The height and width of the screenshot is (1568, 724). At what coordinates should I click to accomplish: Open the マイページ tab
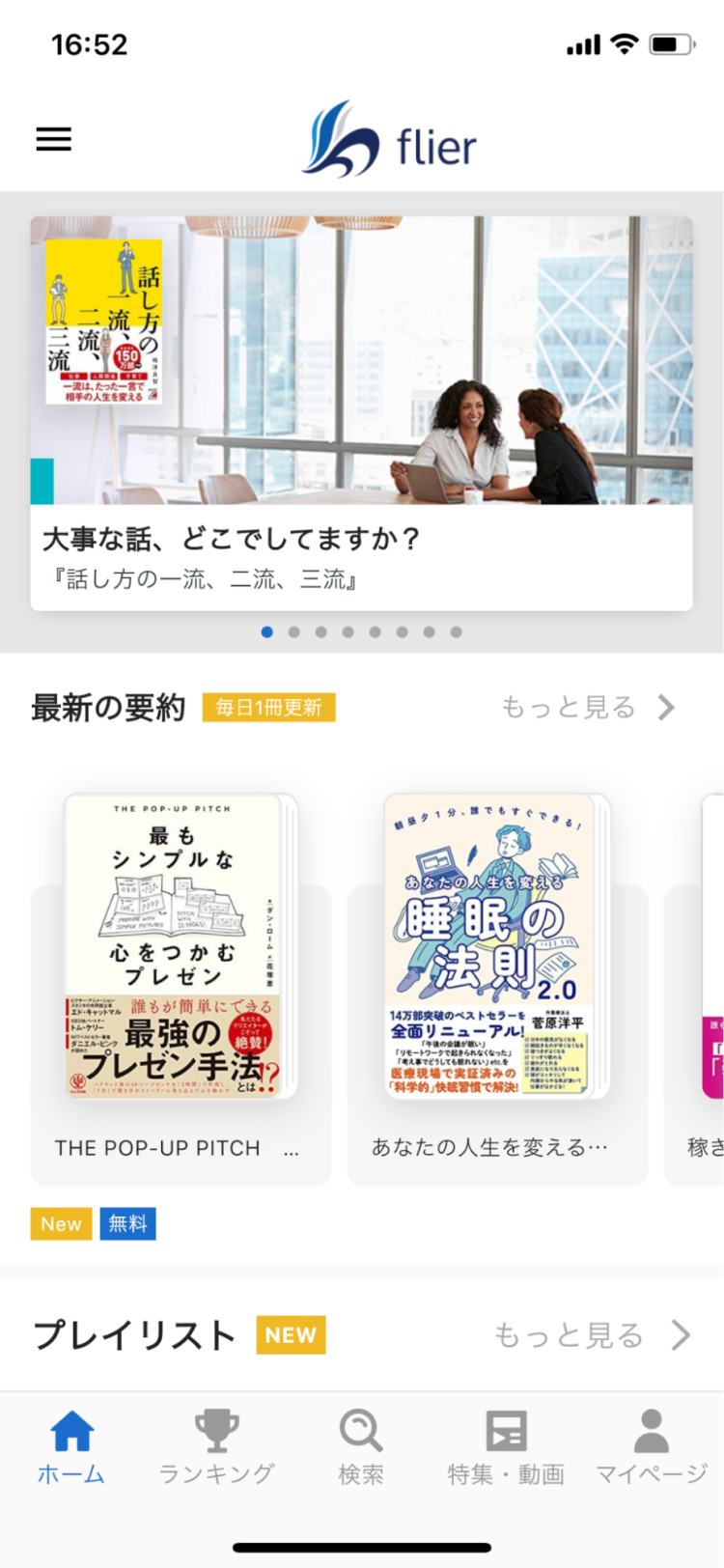[x=652, y=1445]
